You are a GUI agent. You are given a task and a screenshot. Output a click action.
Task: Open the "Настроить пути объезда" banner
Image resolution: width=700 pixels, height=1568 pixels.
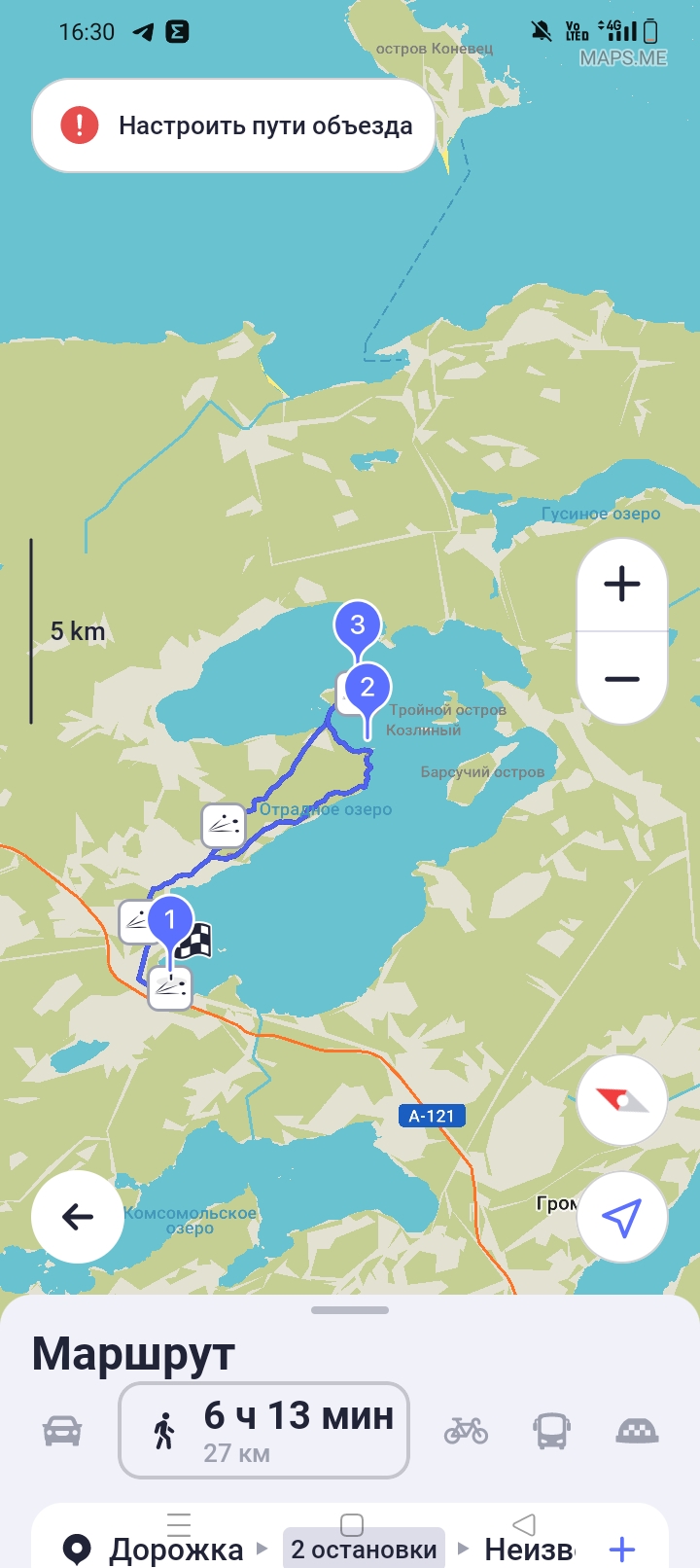(x=233, y=125)
